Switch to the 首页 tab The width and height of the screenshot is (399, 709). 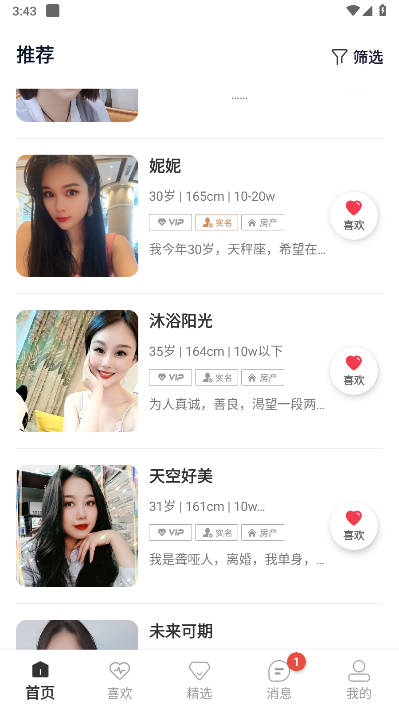click(x=40, y=680)
